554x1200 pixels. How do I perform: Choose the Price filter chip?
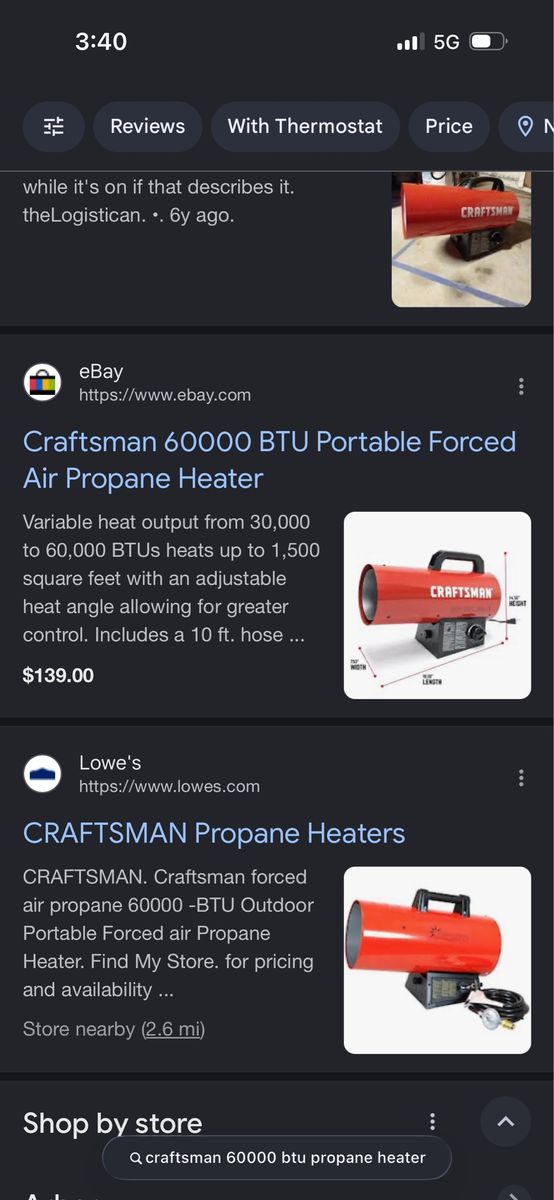[x=448, y=126]
